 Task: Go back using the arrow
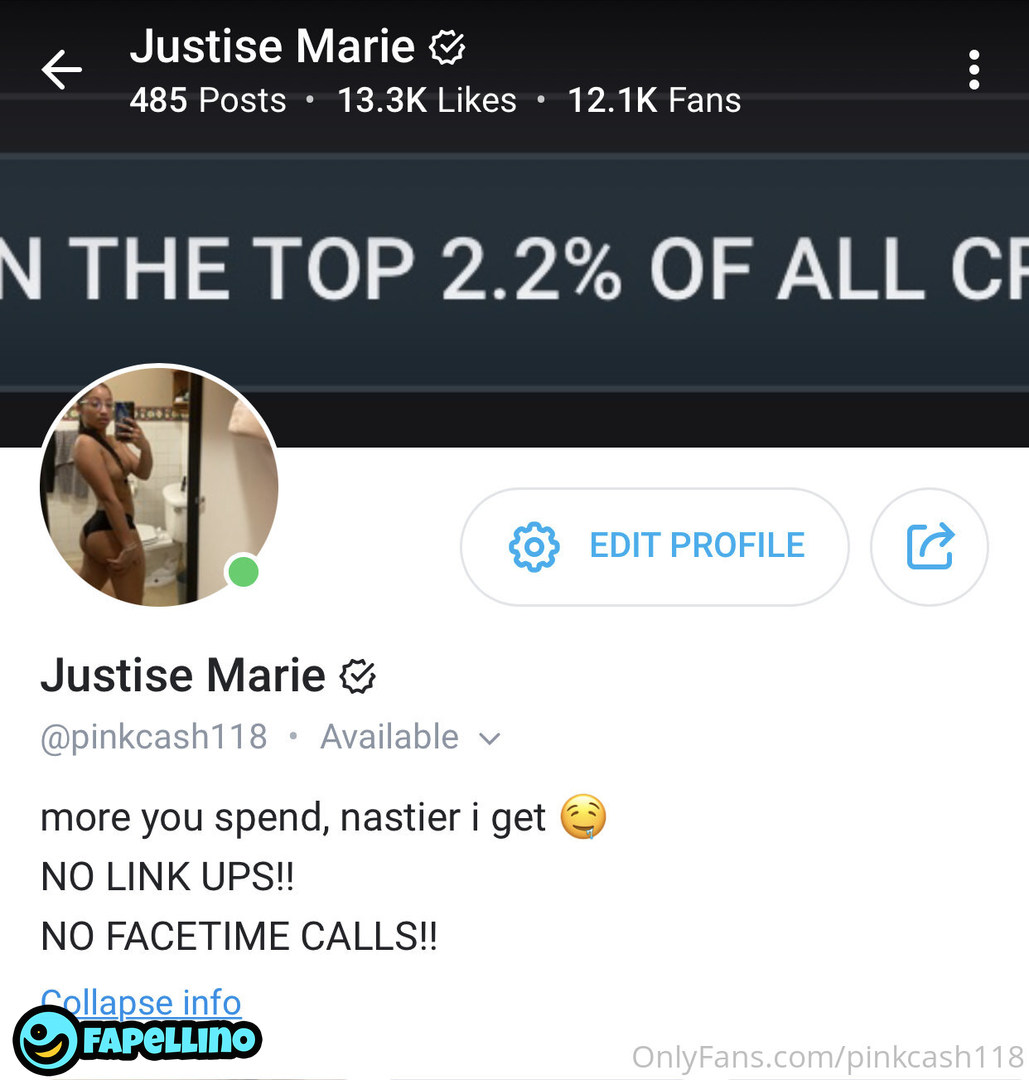[61, 70]
